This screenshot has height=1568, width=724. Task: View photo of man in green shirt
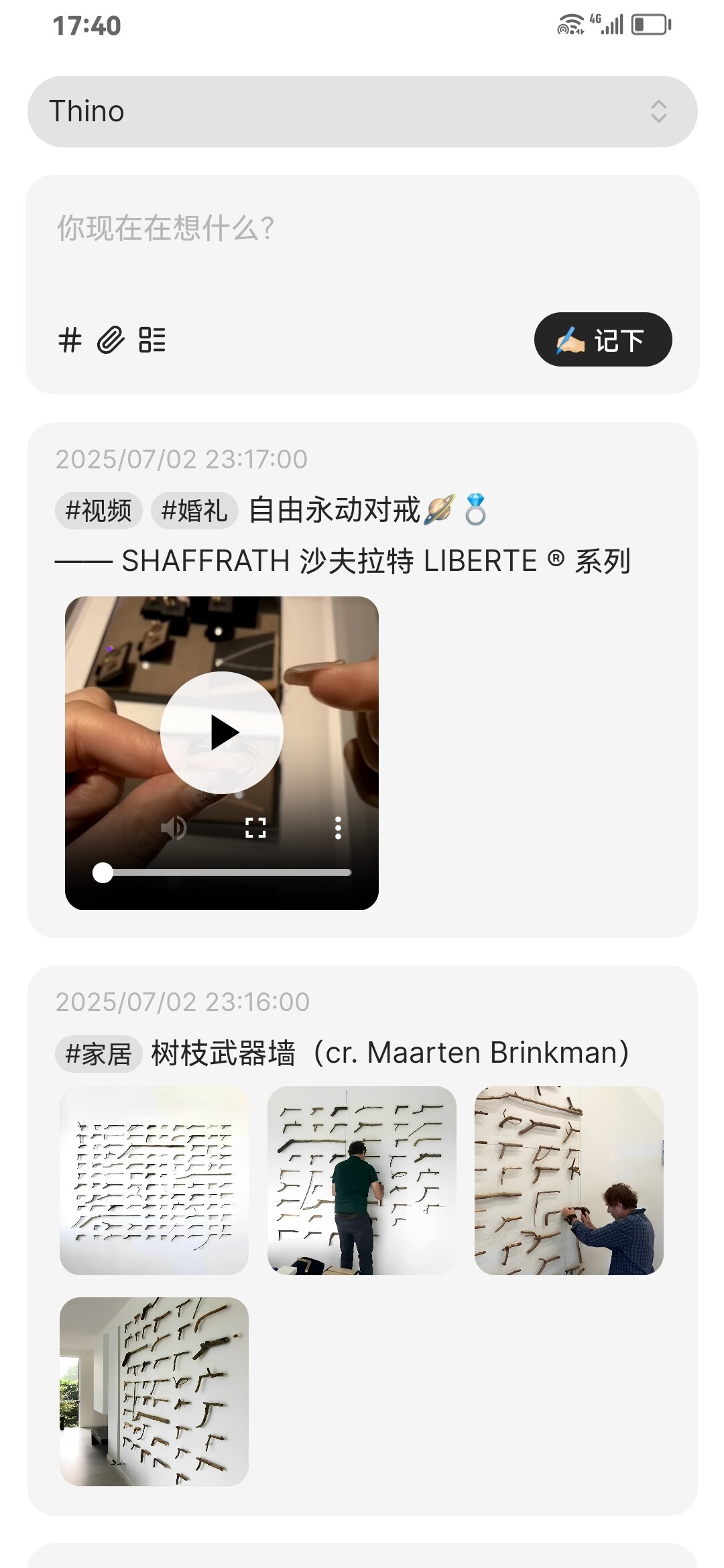coord(362,1180)
